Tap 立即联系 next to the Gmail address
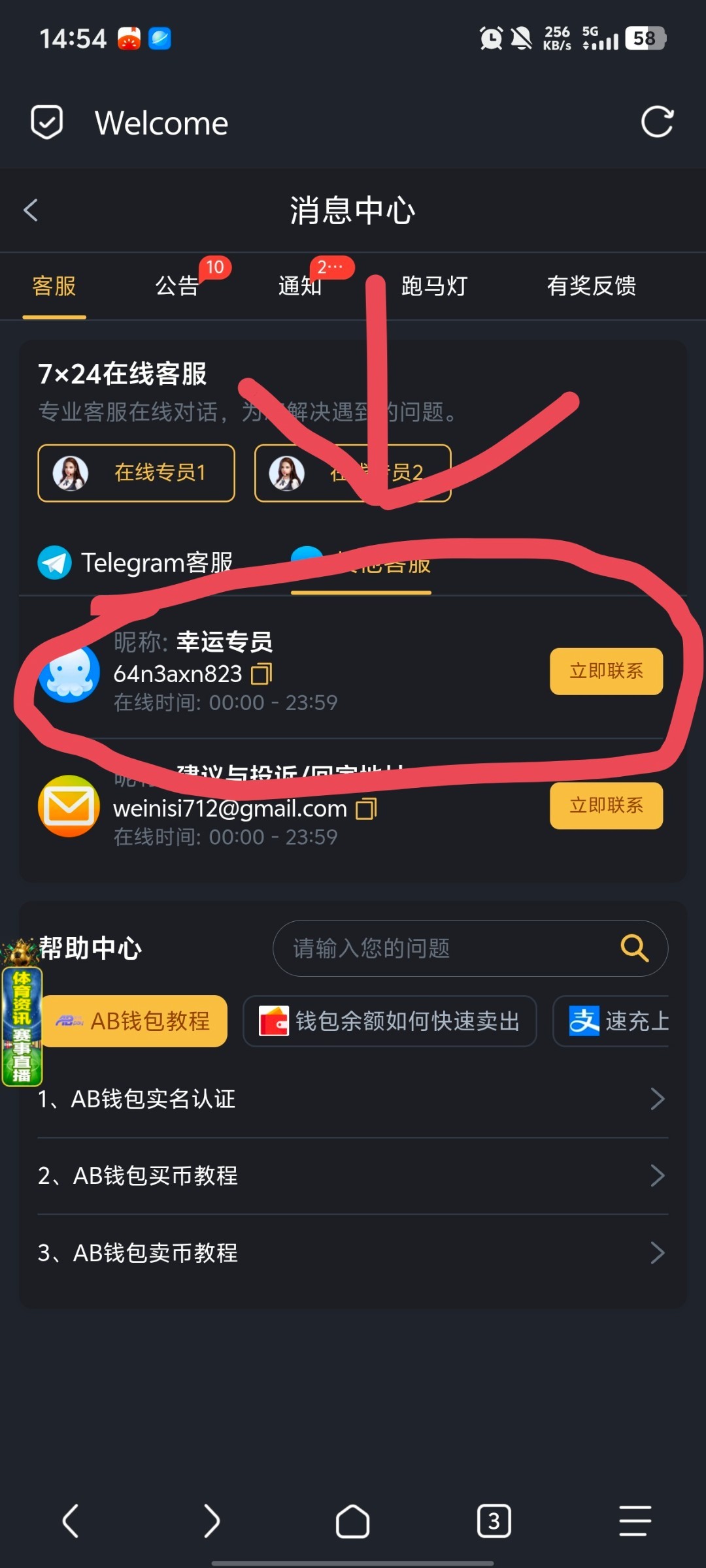 [606, 806]
